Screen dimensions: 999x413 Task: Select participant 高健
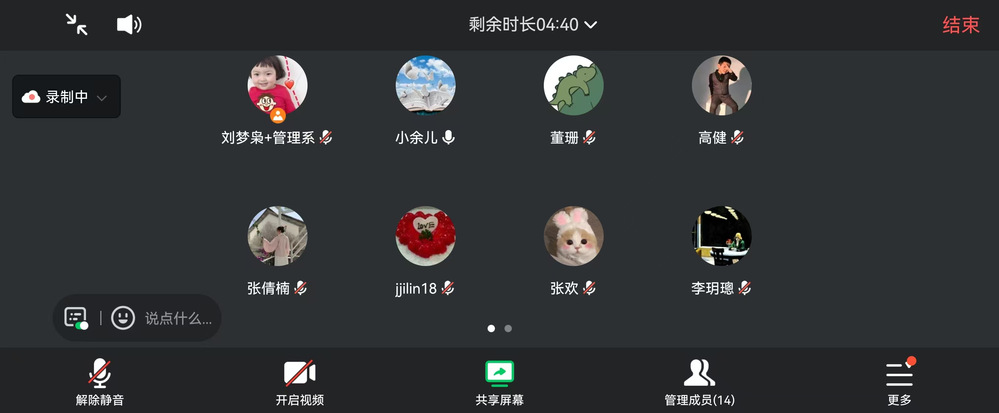click(x=722, y=86)
